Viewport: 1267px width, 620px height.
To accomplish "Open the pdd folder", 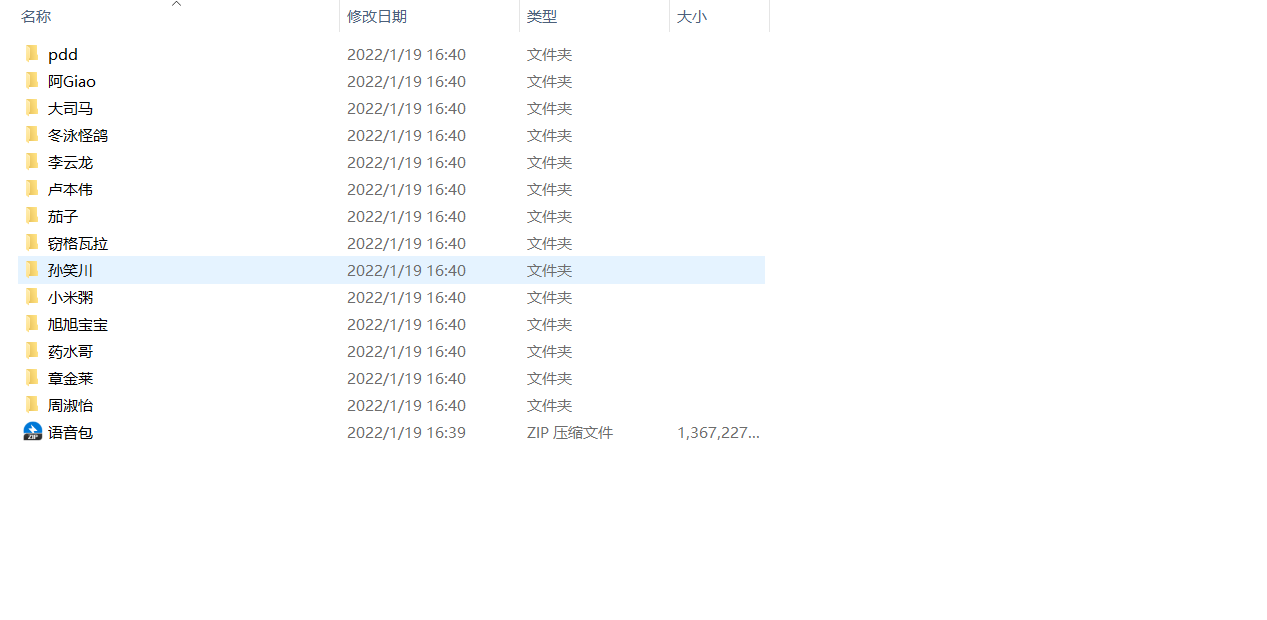I will click(62, 55).
